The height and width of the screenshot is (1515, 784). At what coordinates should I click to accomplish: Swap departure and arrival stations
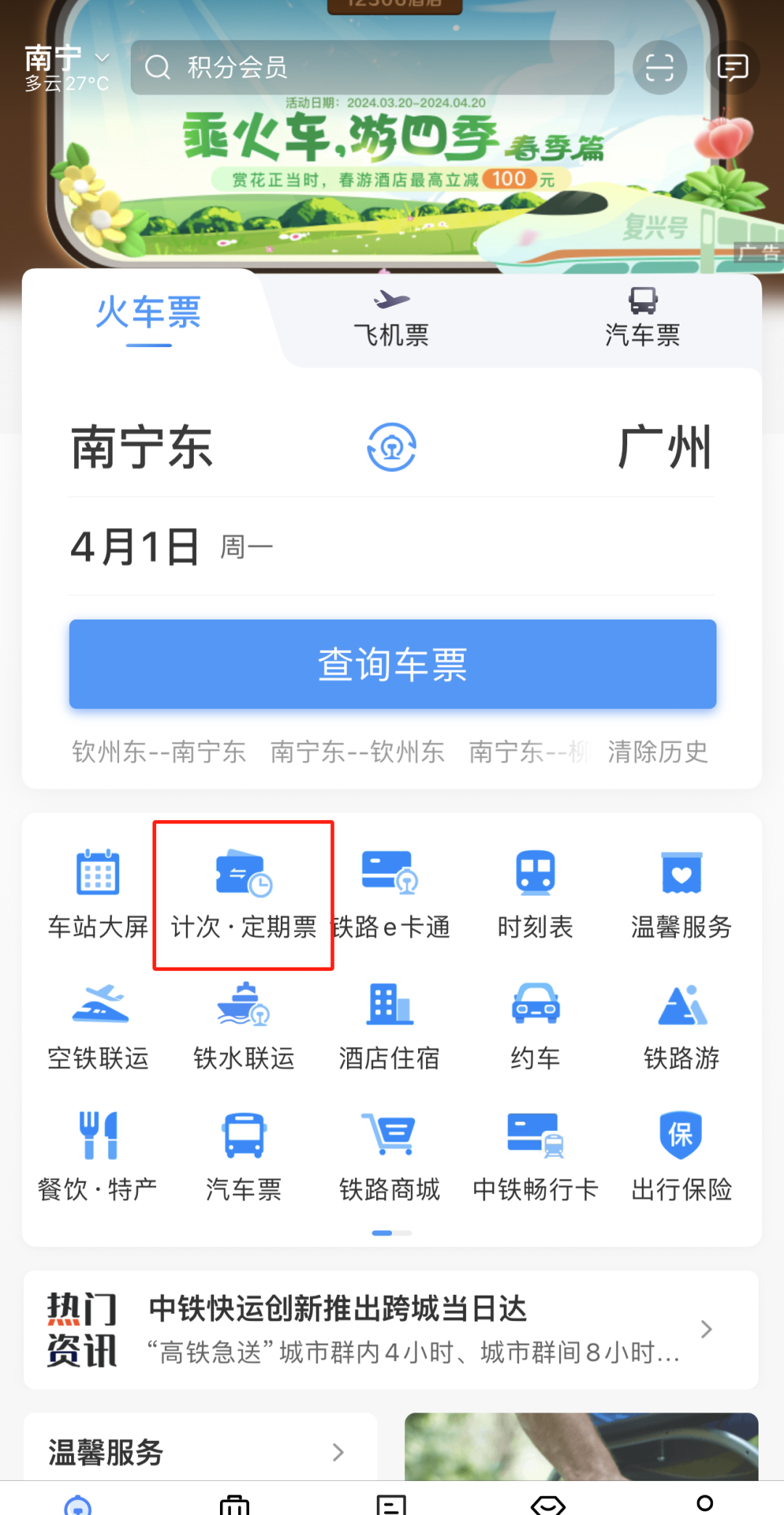click(391, 447)
